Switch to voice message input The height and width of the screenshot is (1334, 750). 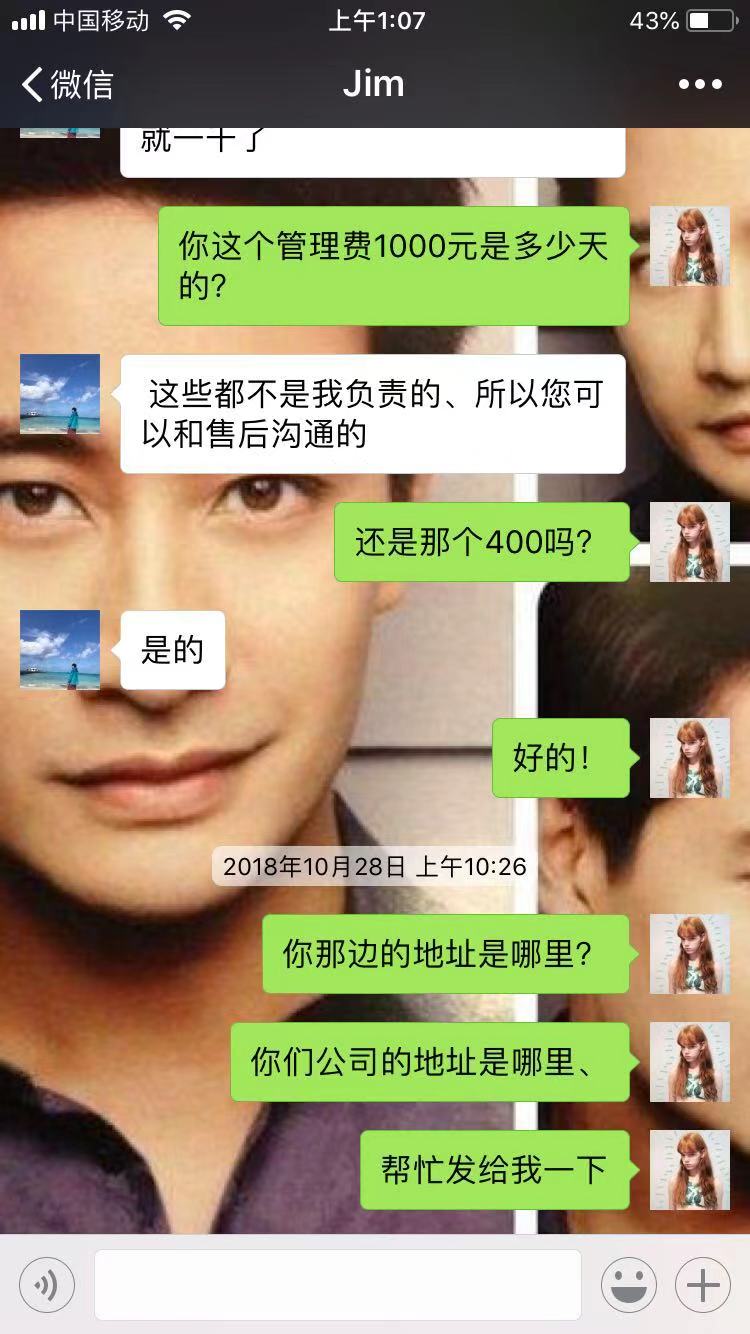[47, 1285]
